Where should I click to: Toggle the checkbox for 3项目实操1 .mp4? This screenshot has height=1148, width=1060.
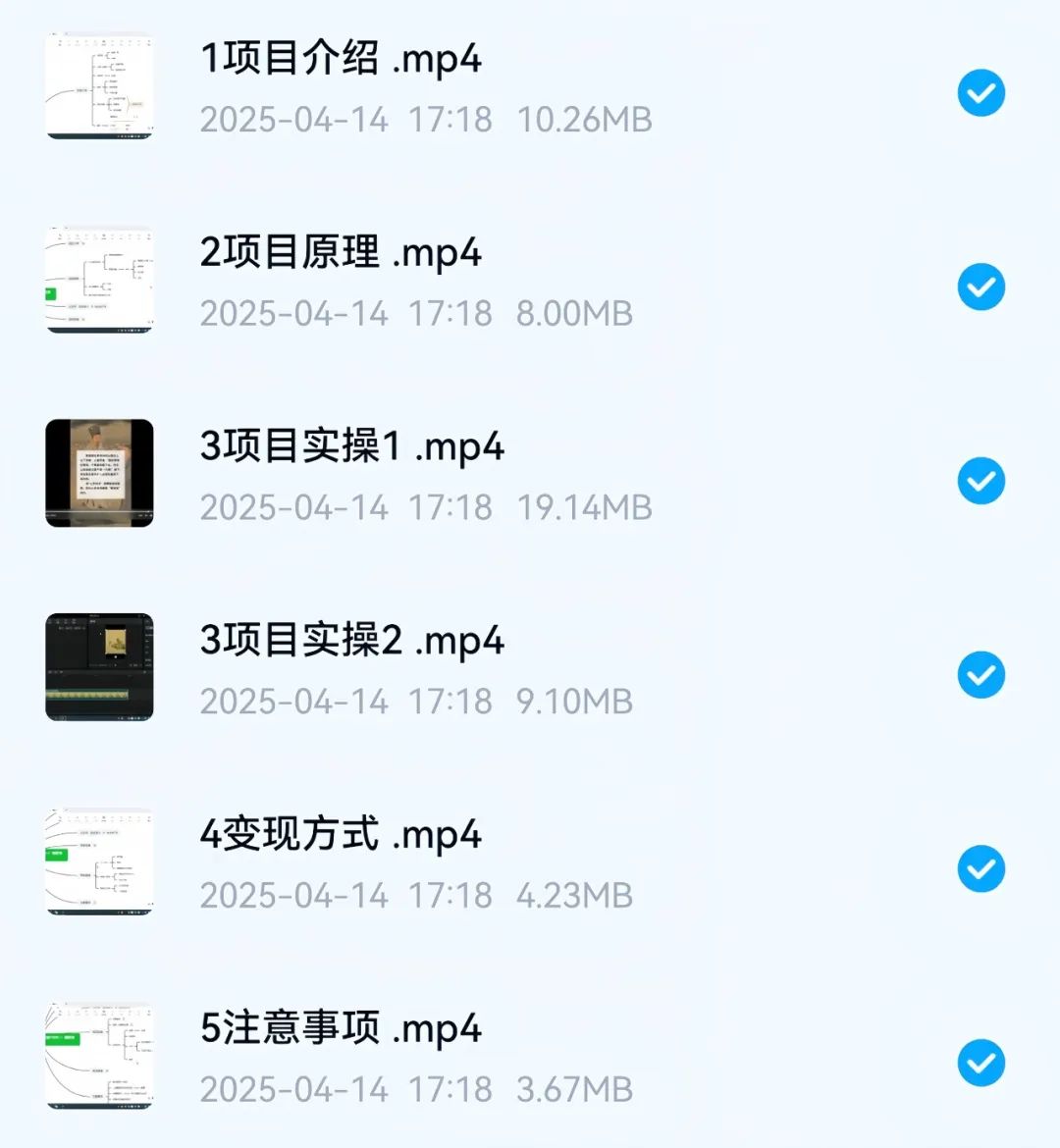click(980, 481)
